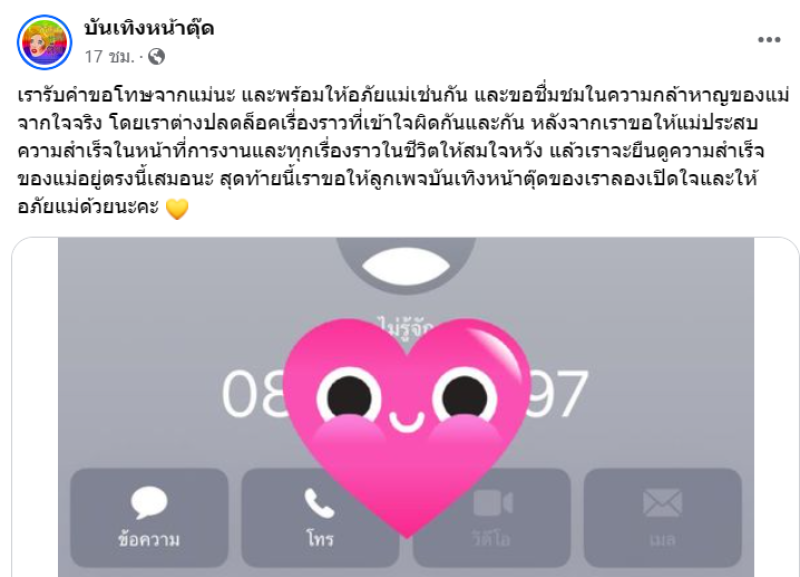This screenshot has width=800, height=577.
Task: Open the three-dot post options menu
Action: [768, 40]
